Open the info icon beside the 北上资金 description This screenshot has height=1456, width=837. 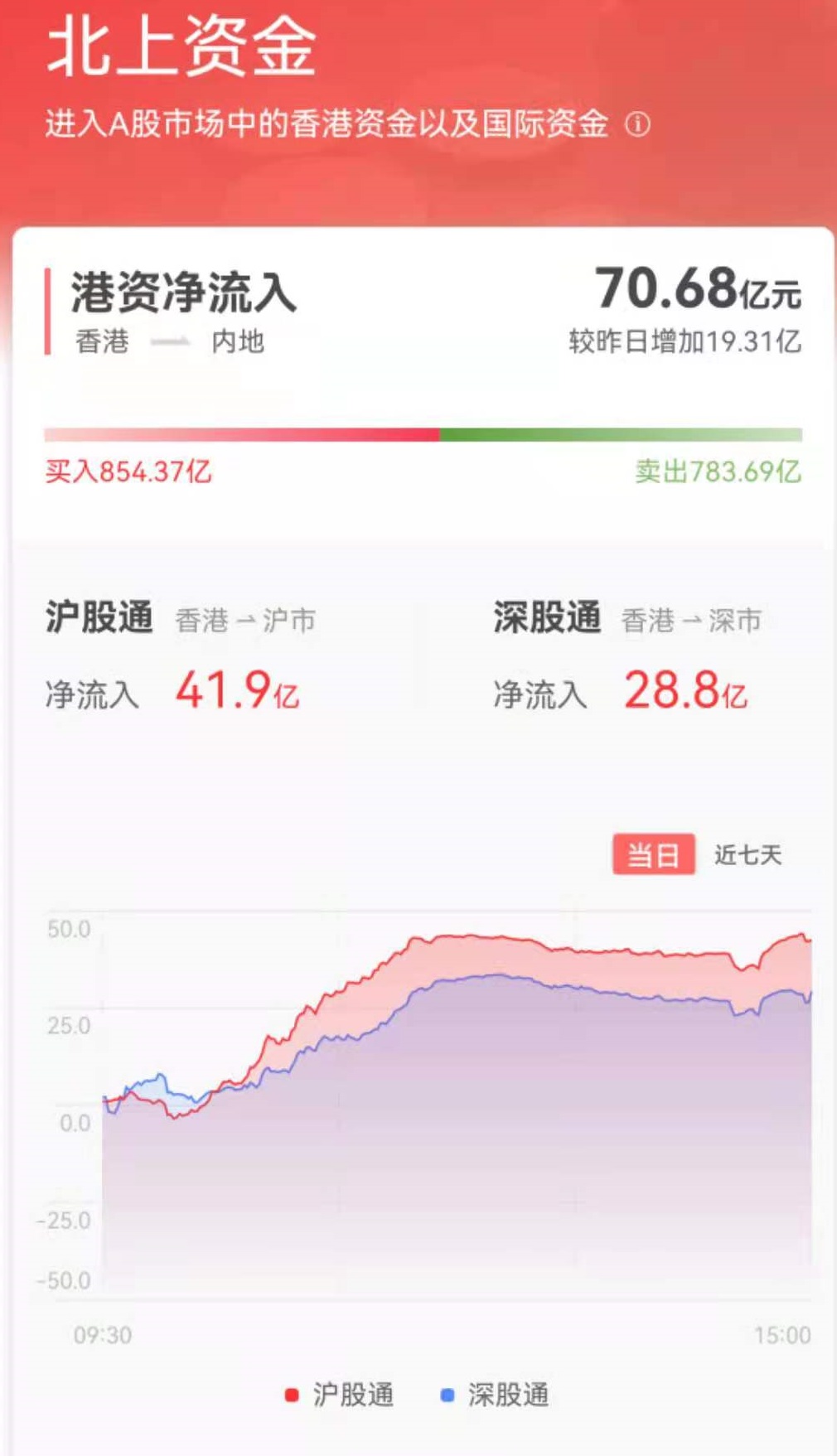pos(637,124)
